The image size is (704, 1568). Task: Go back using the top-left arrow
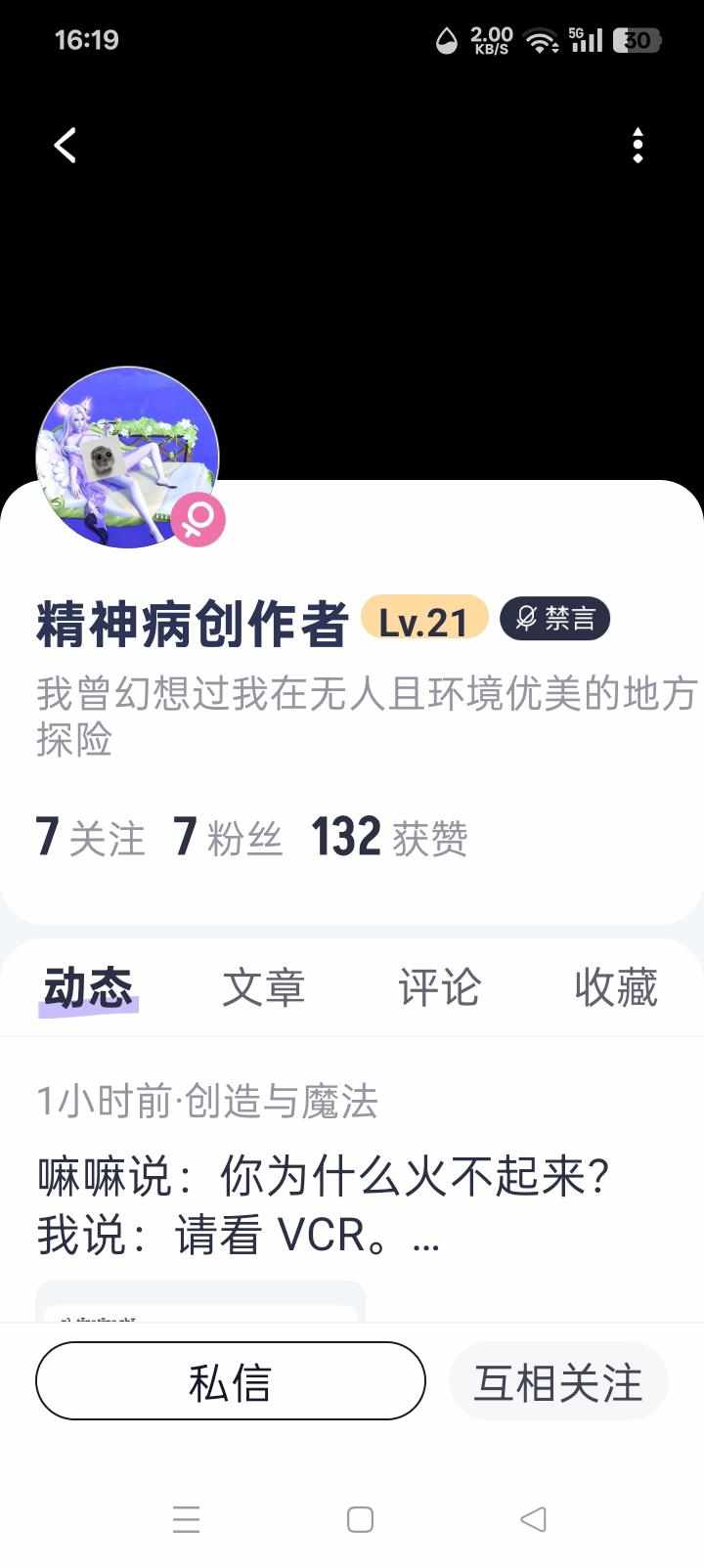coord(66,146)
